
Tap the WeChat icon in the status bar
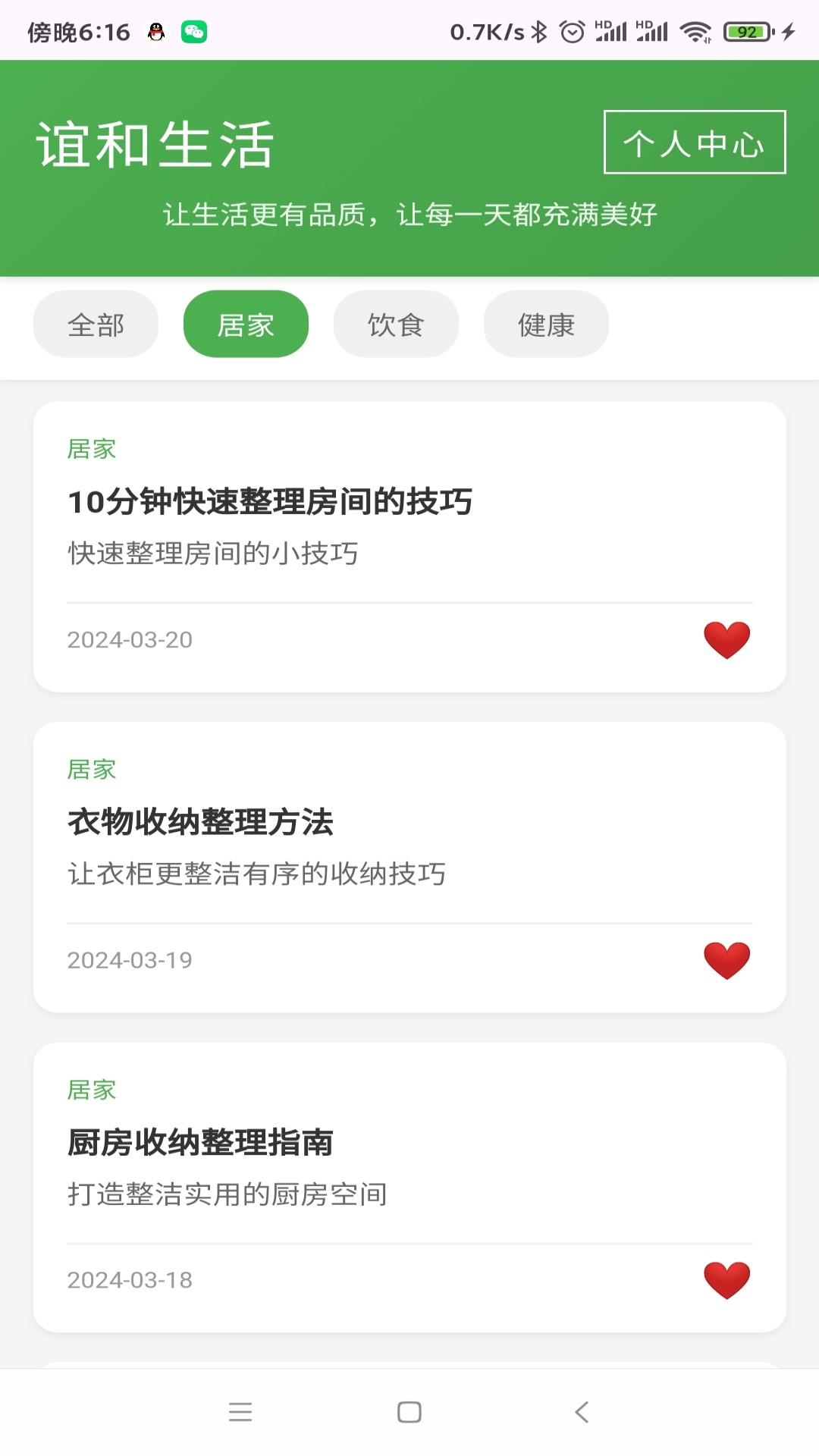click(x=196, y=32)
